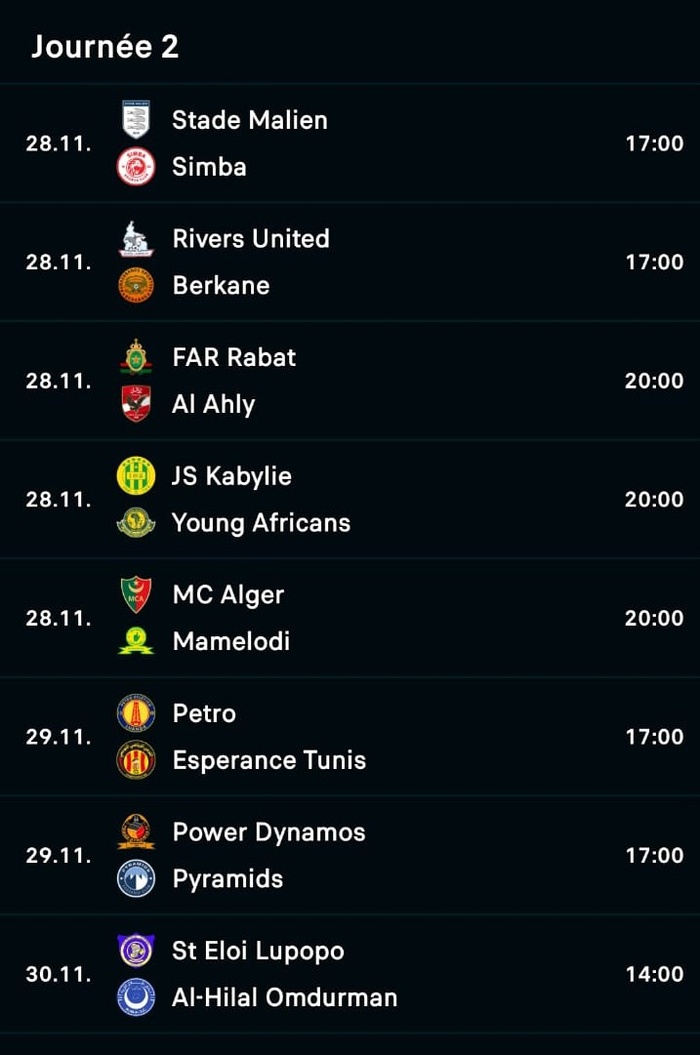Open the Power Dynamos vs Pyramids fixture

(350, 855)
